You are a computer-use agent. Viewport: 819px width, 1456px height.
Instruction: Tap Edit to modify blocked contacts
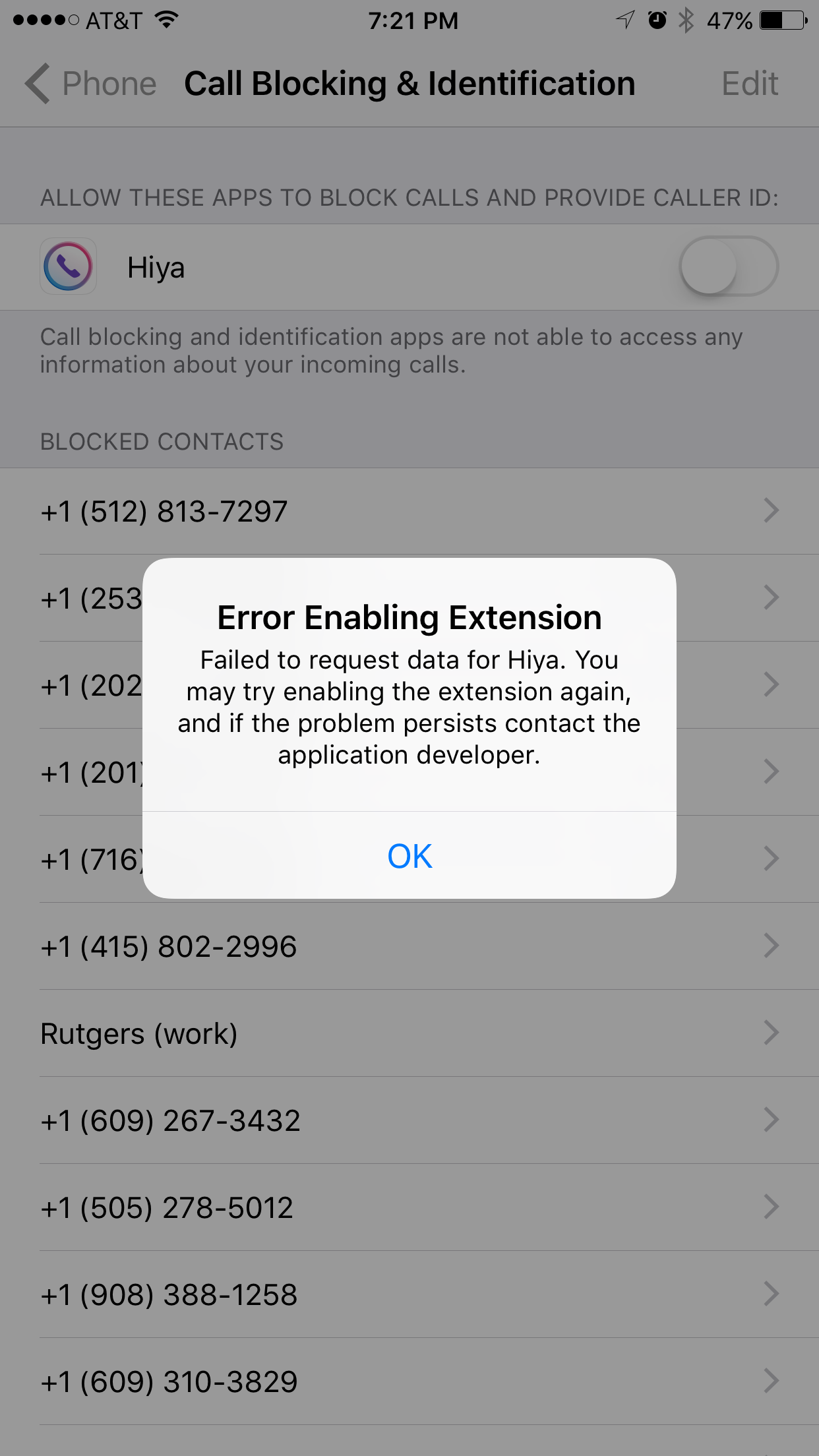[x=750, y=84]
